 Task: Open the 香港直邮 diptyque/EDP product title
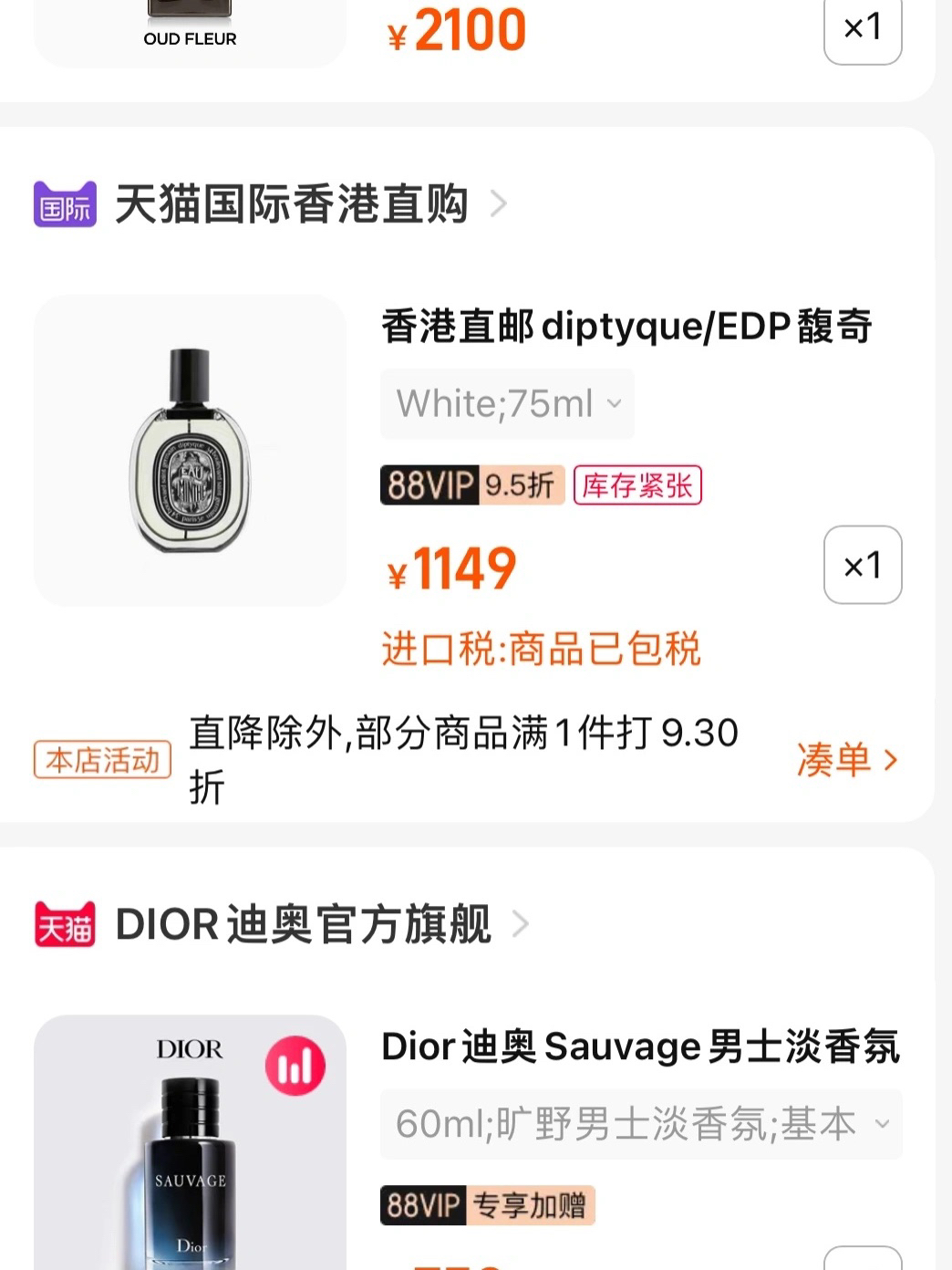[x=626, y=327]
